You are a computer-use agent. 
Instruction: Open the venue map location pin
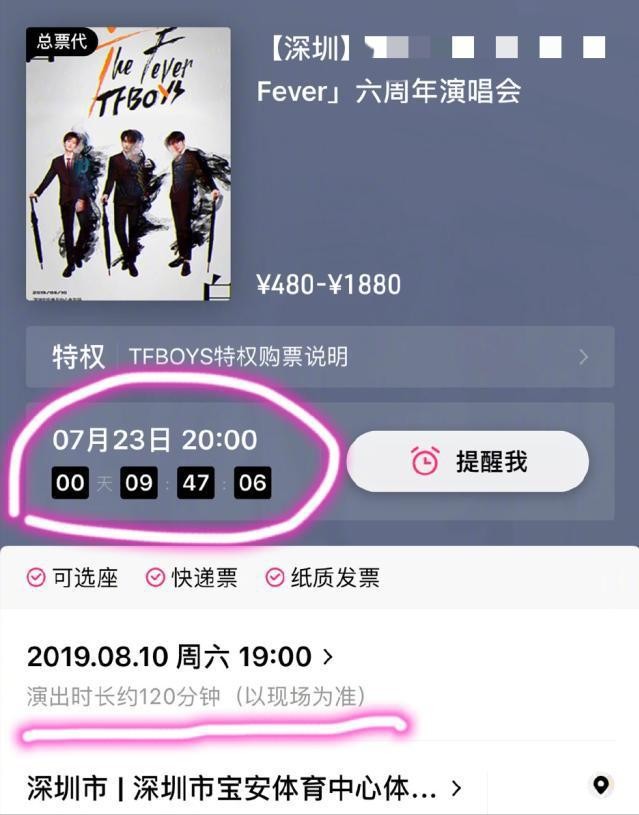click(x=600, y=786)
